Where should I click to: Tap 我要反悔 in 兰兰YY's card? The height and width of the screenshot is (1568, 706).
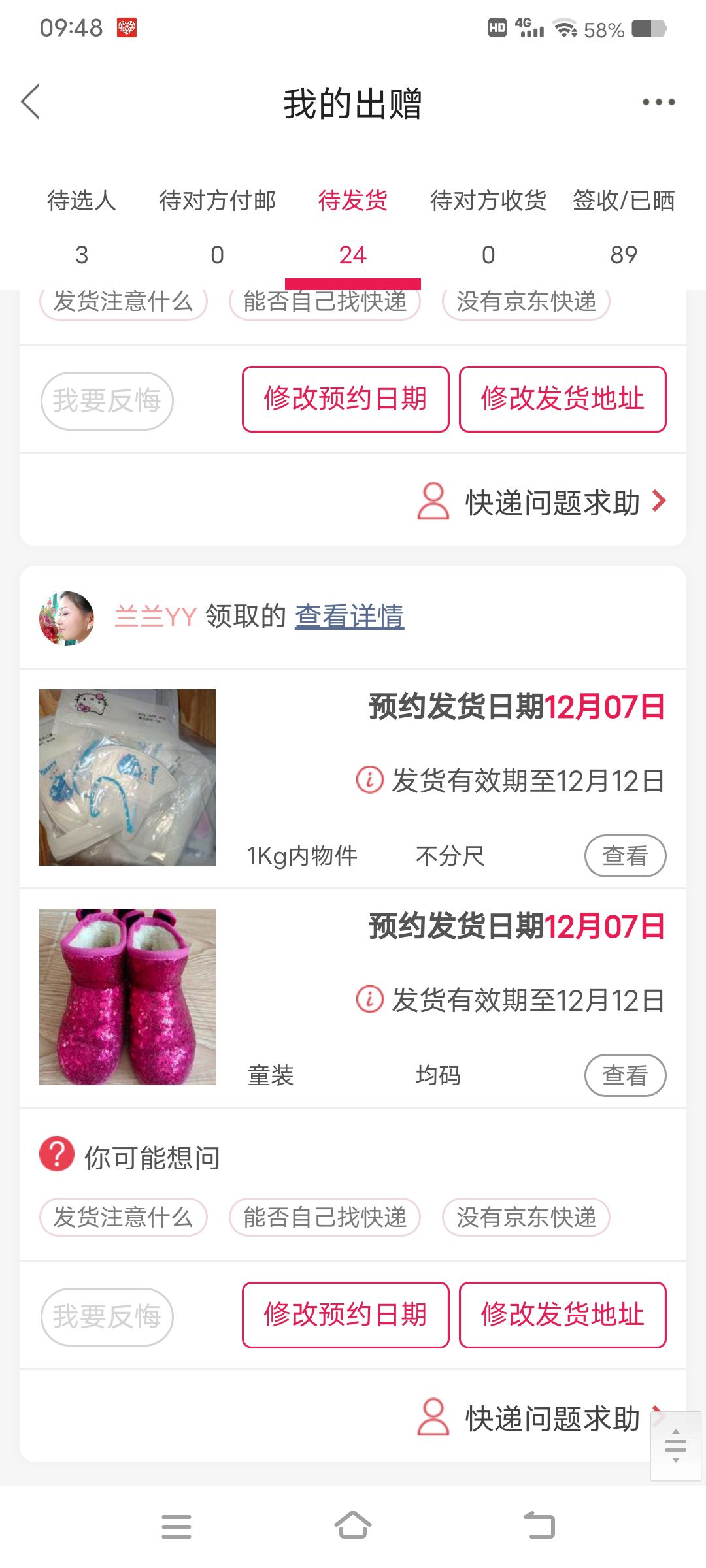107,1316
